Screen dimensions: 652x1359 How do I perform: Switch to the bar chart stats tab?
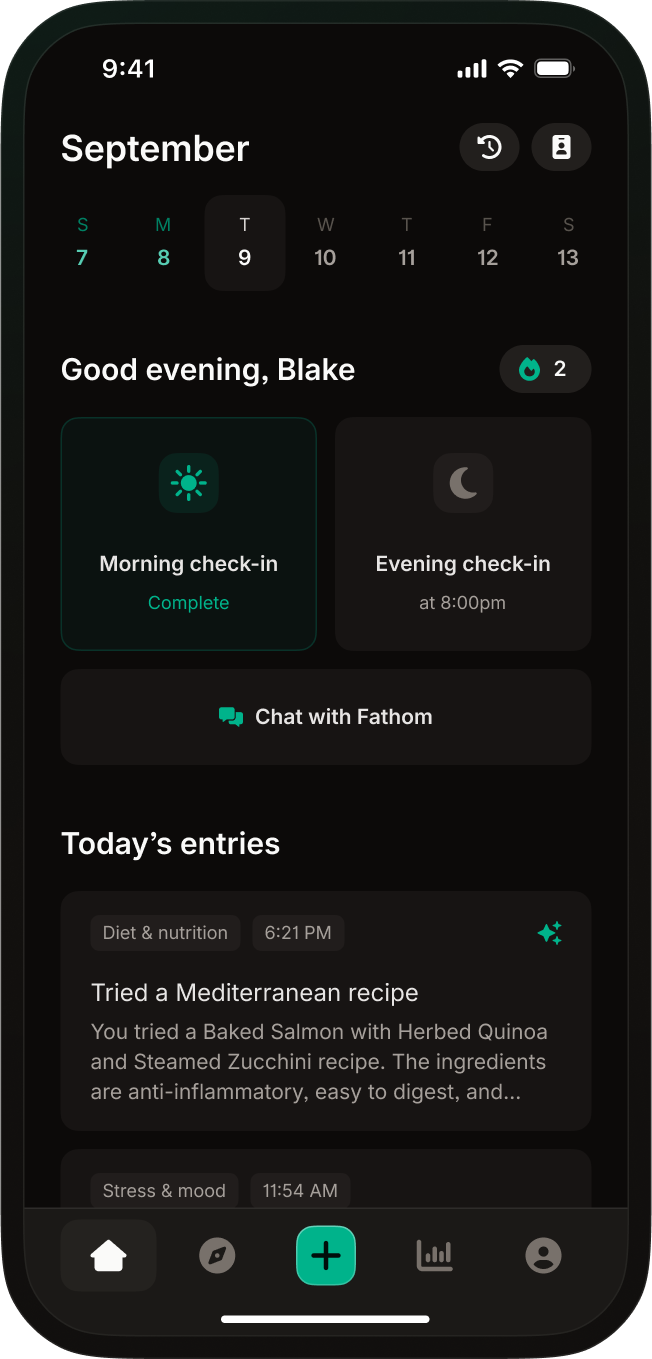pos(435,1255)
